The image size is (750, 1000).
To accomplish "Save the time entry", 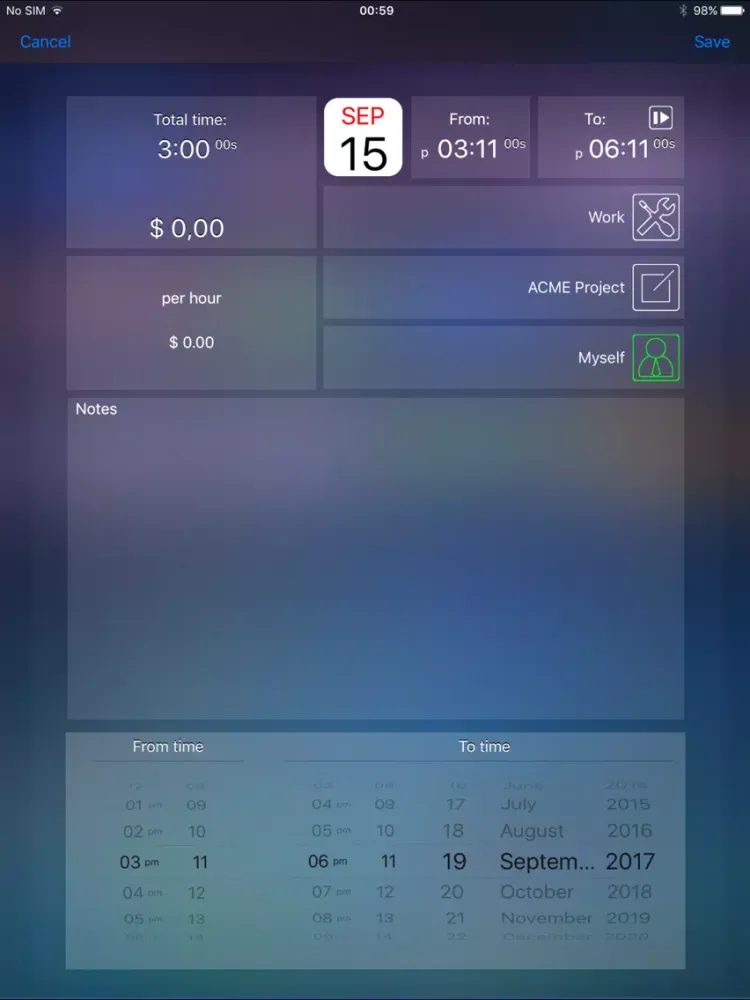I will coord(711,42).
